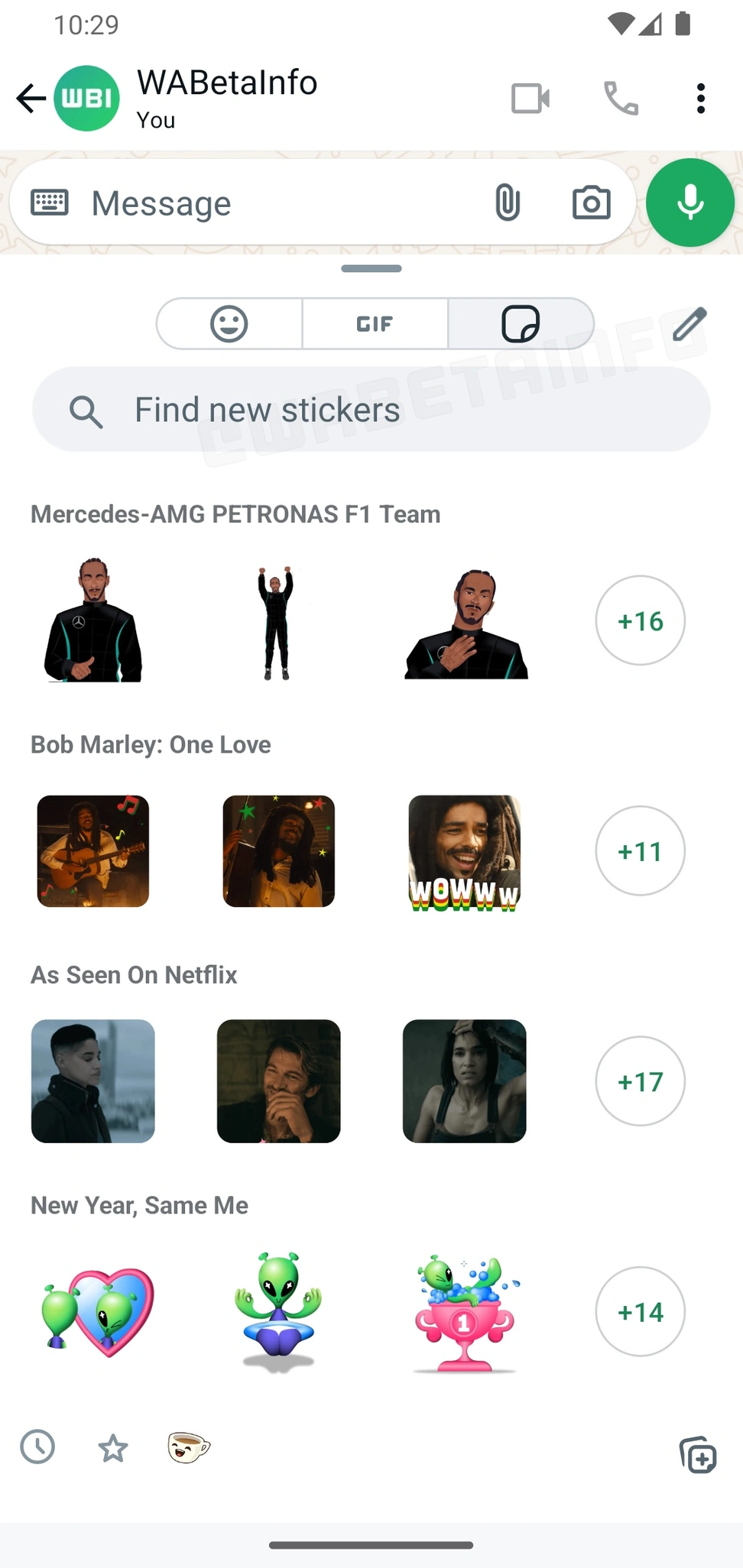Reveal 14 more New Year stickers

tap(640, 1311)
